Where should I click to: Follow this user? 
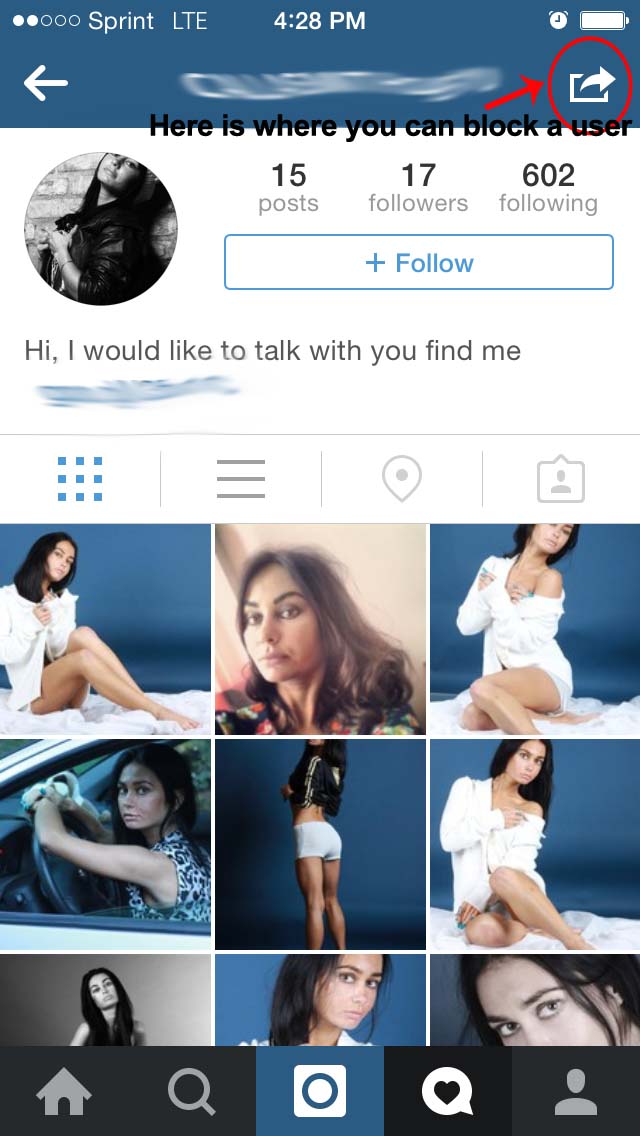click(x=418, y=262)
